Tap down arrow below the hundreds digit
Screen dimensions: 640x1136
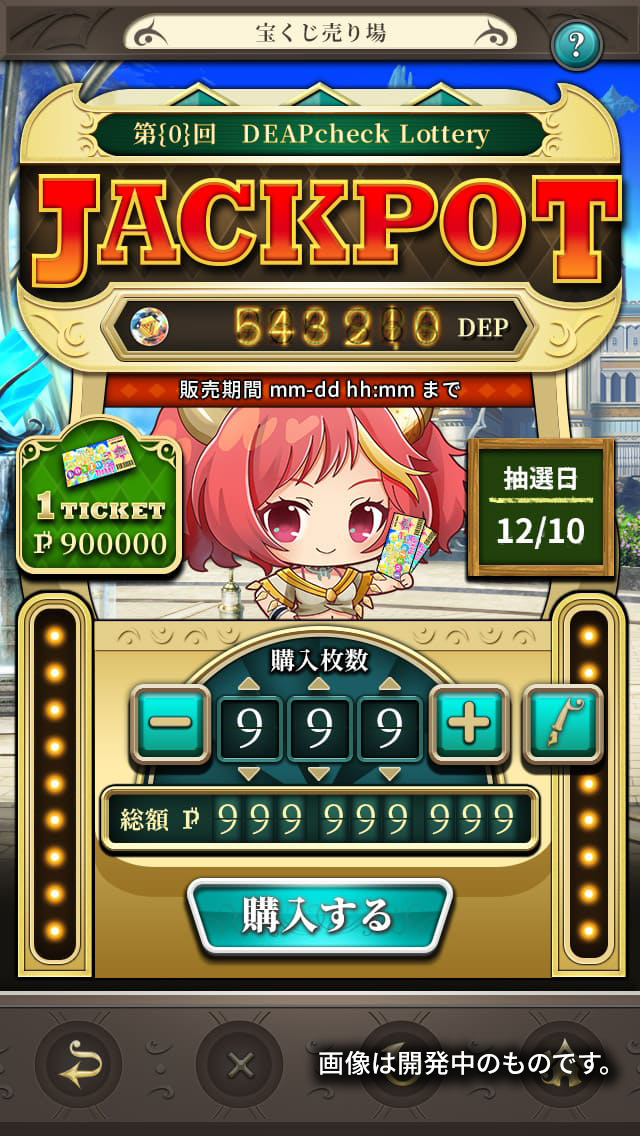[249, 774]
